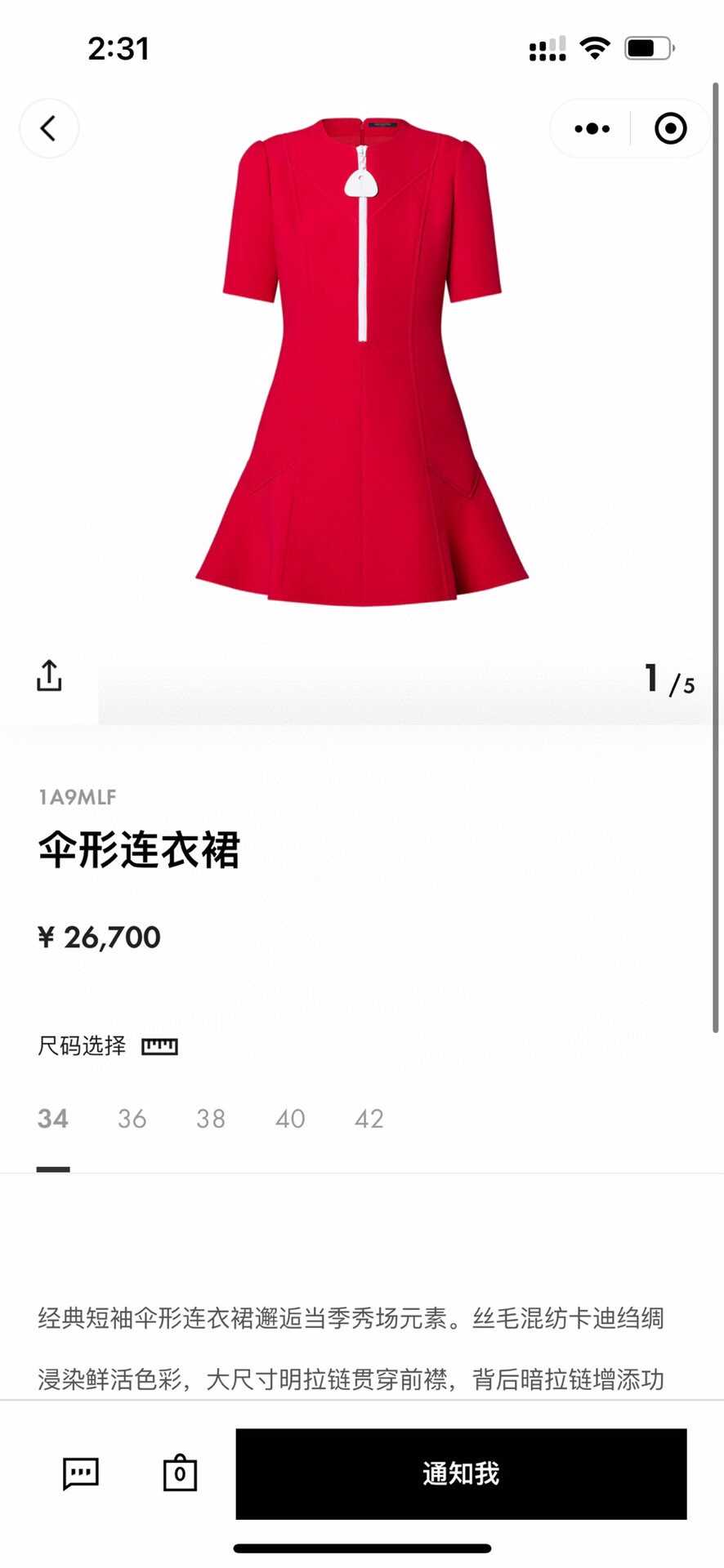The image size is (724, 1568).
Task: Tap the 通知我 notify me button
Action: tap(461, 1473)
